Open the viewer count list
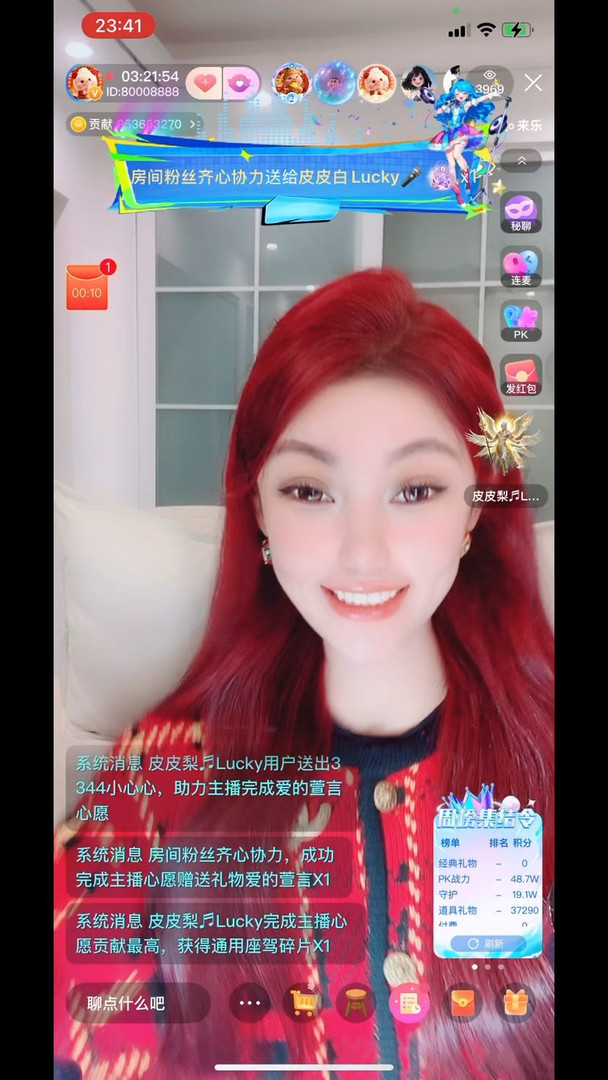 [489, 83]
